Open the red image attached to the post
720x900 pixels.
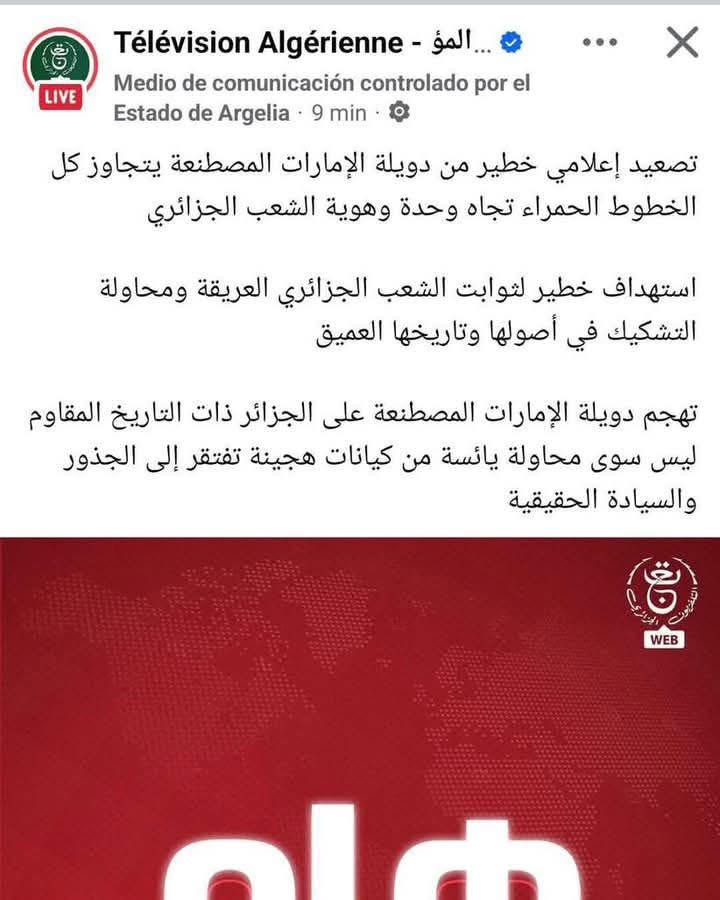360,718
